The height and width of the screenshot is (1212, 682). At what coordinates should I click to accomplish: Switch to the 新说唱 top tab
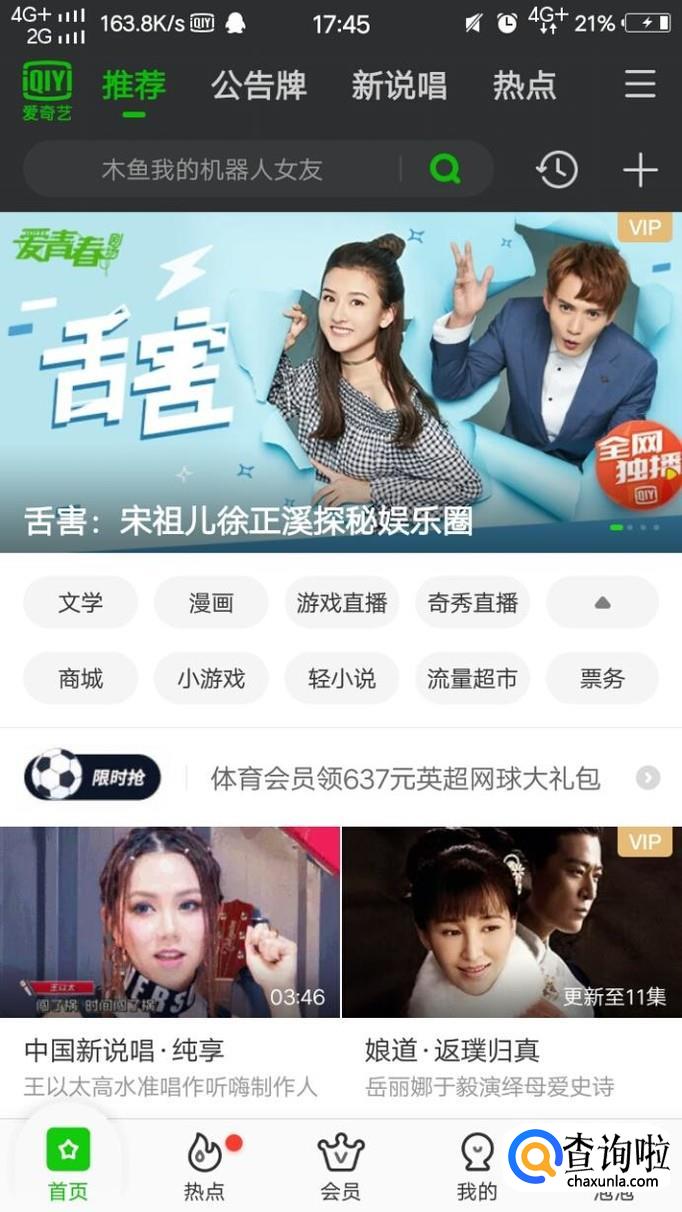point(399,85)
